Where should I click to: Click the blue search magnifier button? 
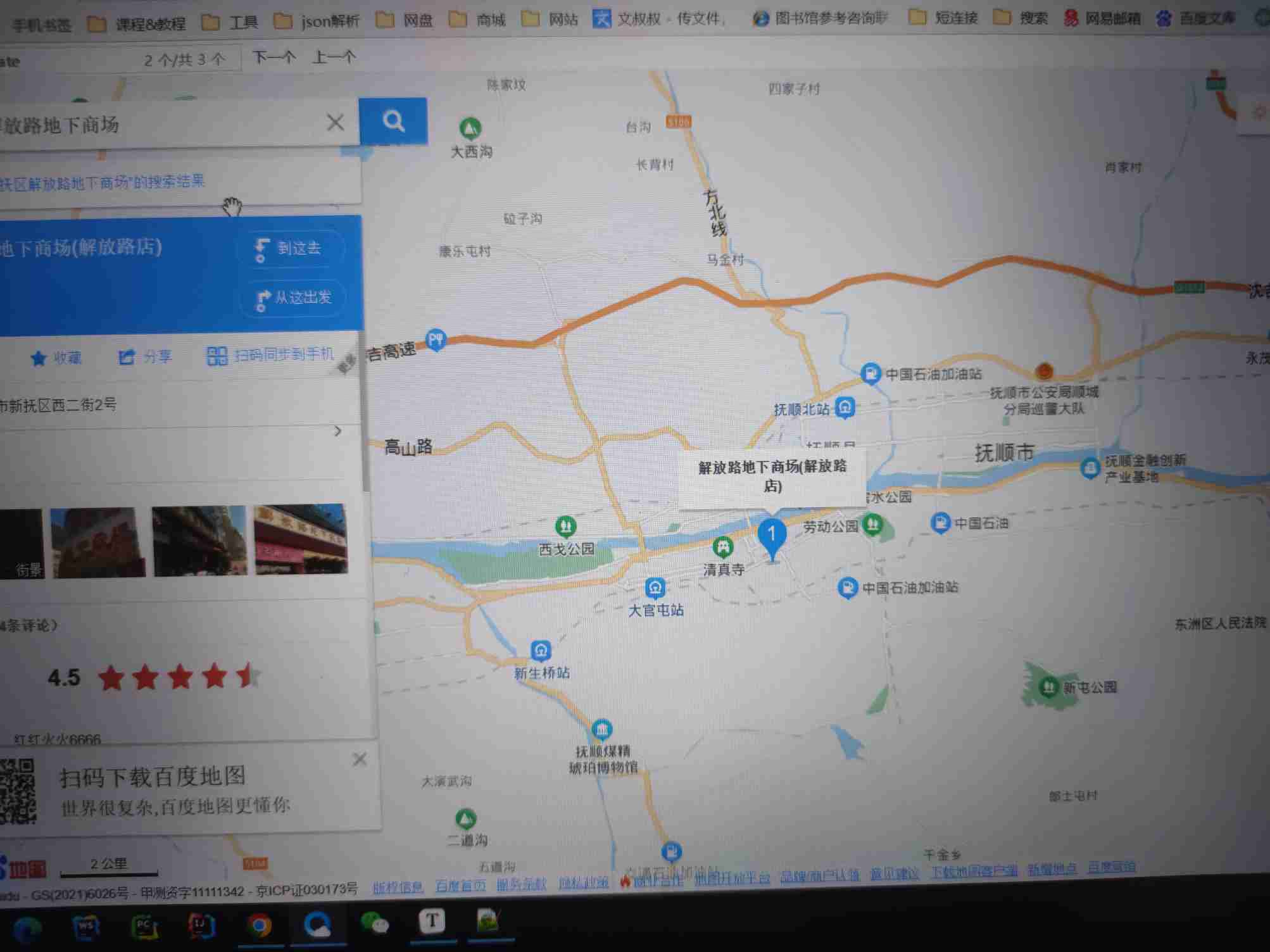point(393,121)
